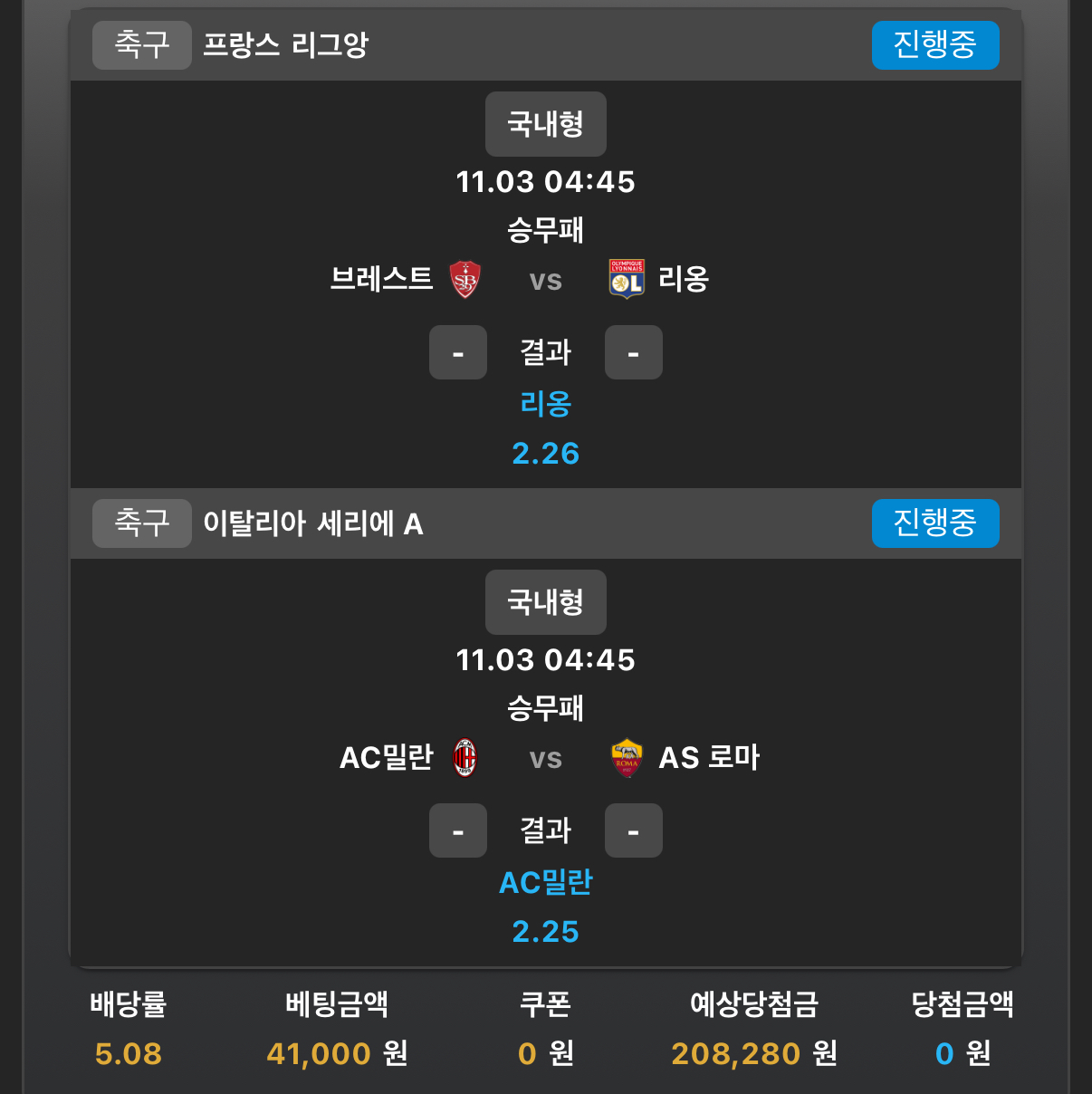This screenshot has height=1094, width=1092.
Task: Tap the 진행중 button for 이탈리아 세리에 A
Action: coord(934,523)
